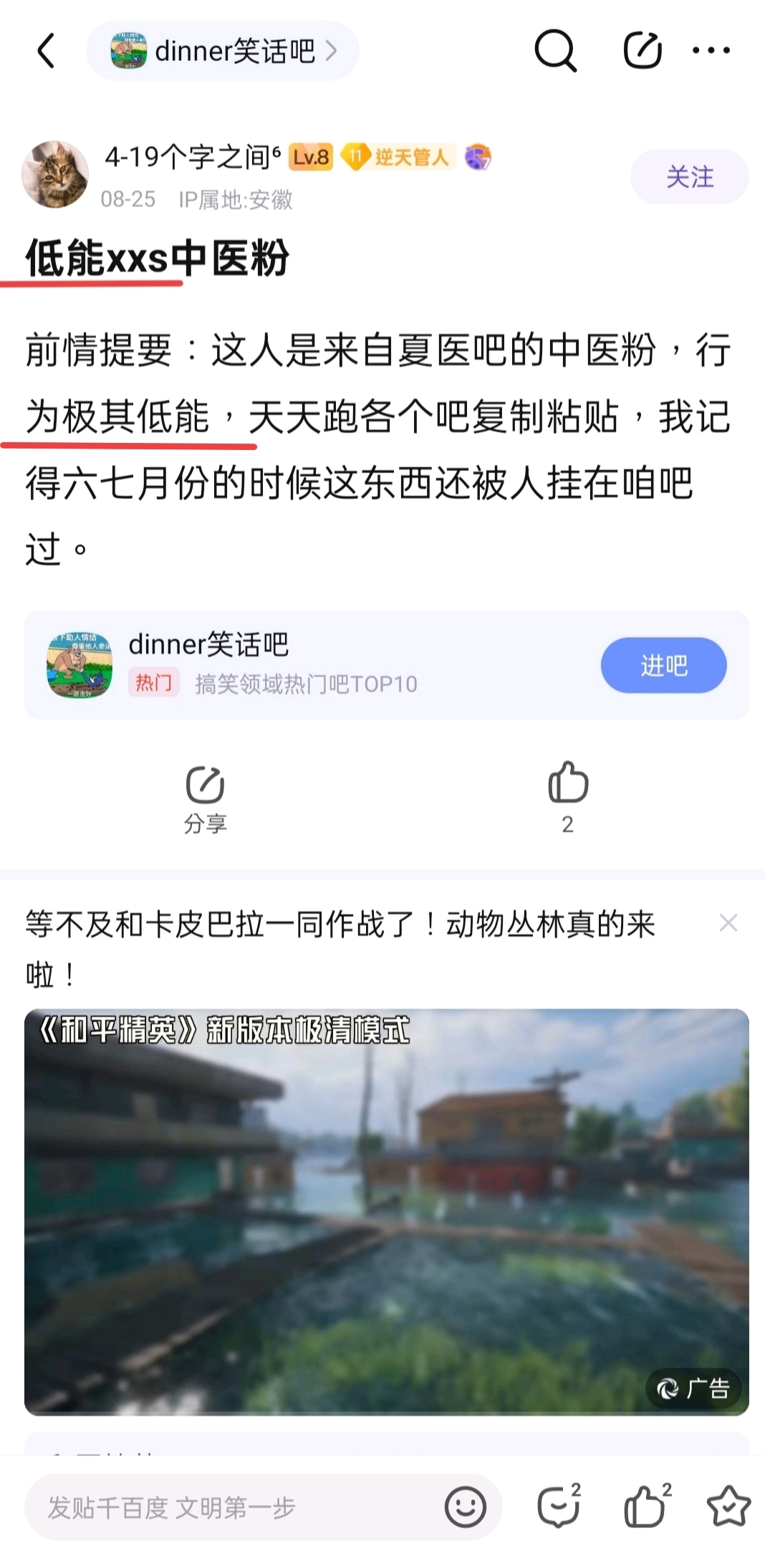Tap the share icon in top bar
The image size is (765, 1568).
click(642, 51)
